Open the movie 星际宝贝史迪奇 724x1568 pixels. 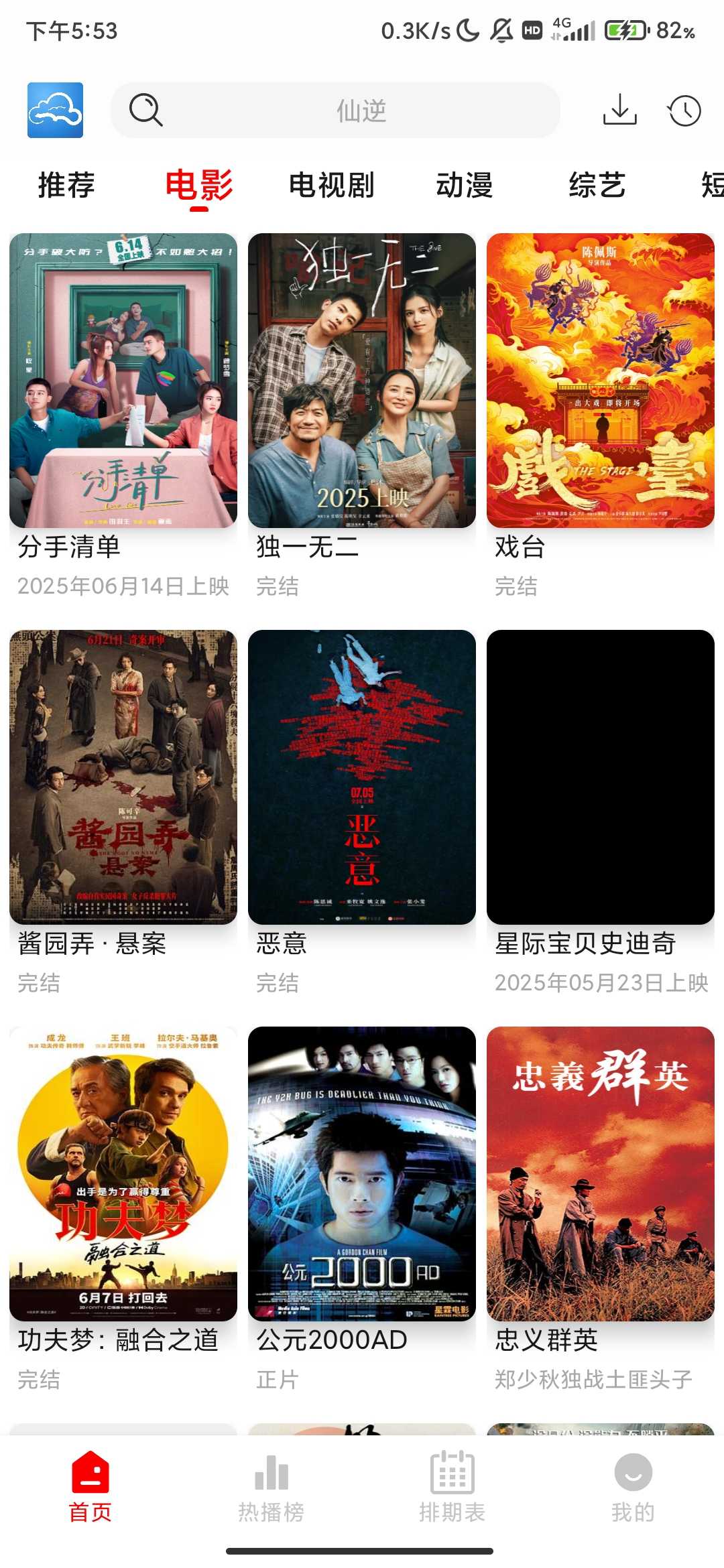(x=601, y=777)
